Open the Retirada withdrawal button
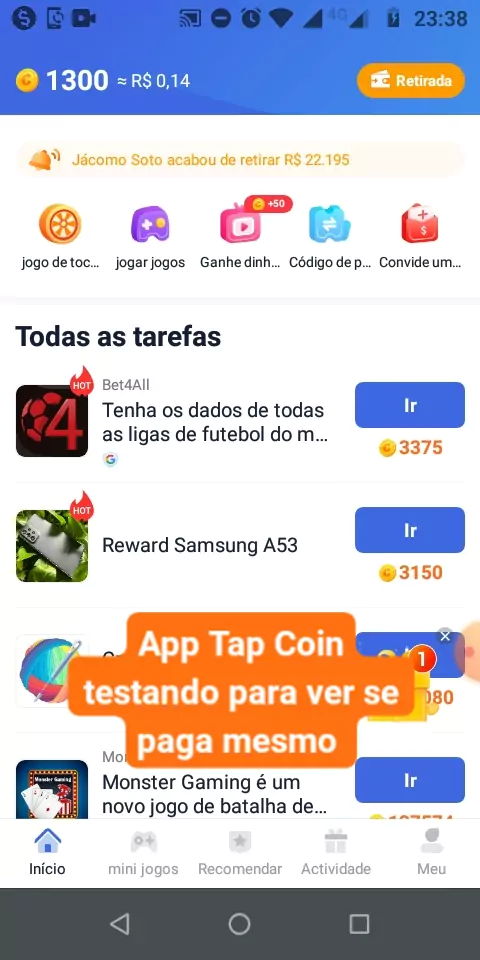Screen dimensions: 480x960 pyautogui.click(x=411, y=80)
